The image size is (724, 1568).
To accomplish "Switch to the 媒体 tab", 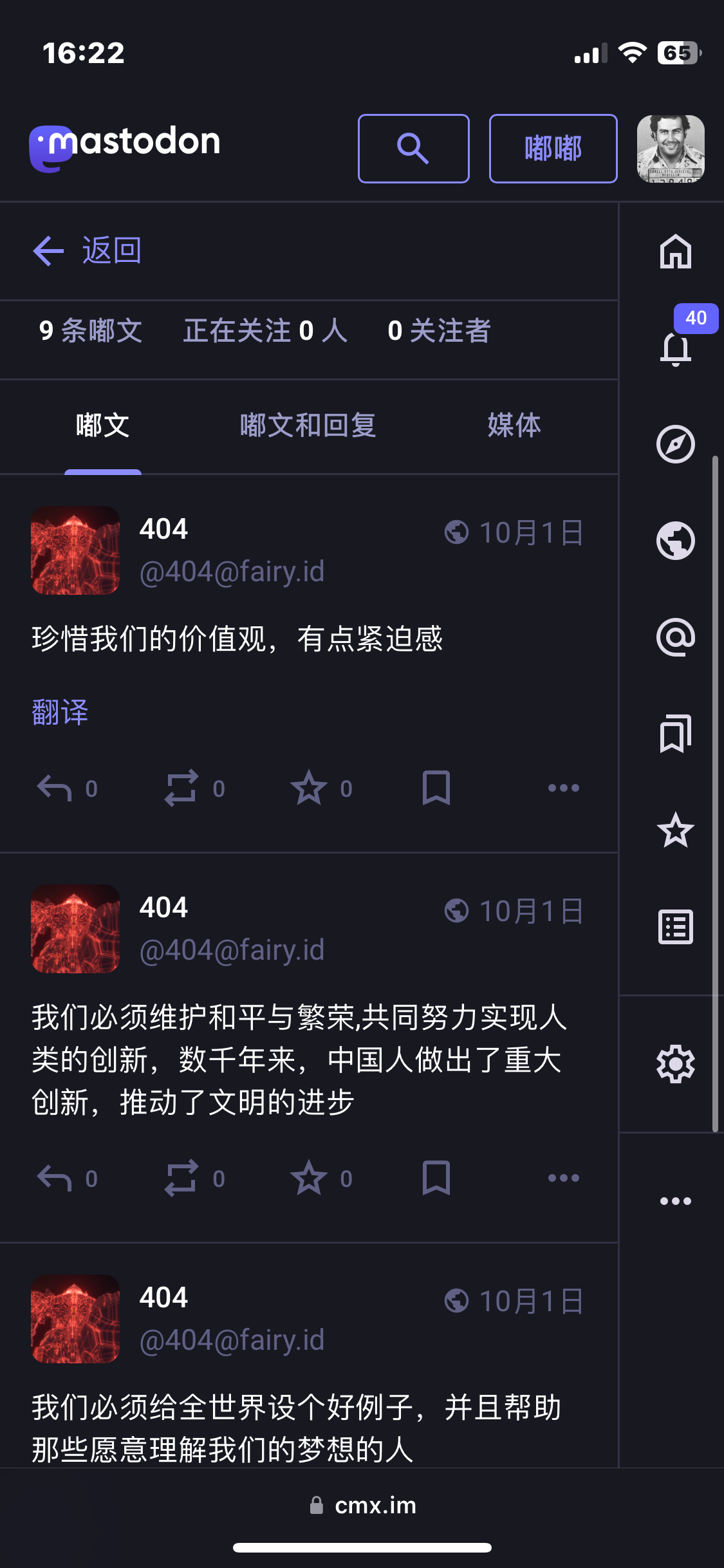I will pos(514,425).
